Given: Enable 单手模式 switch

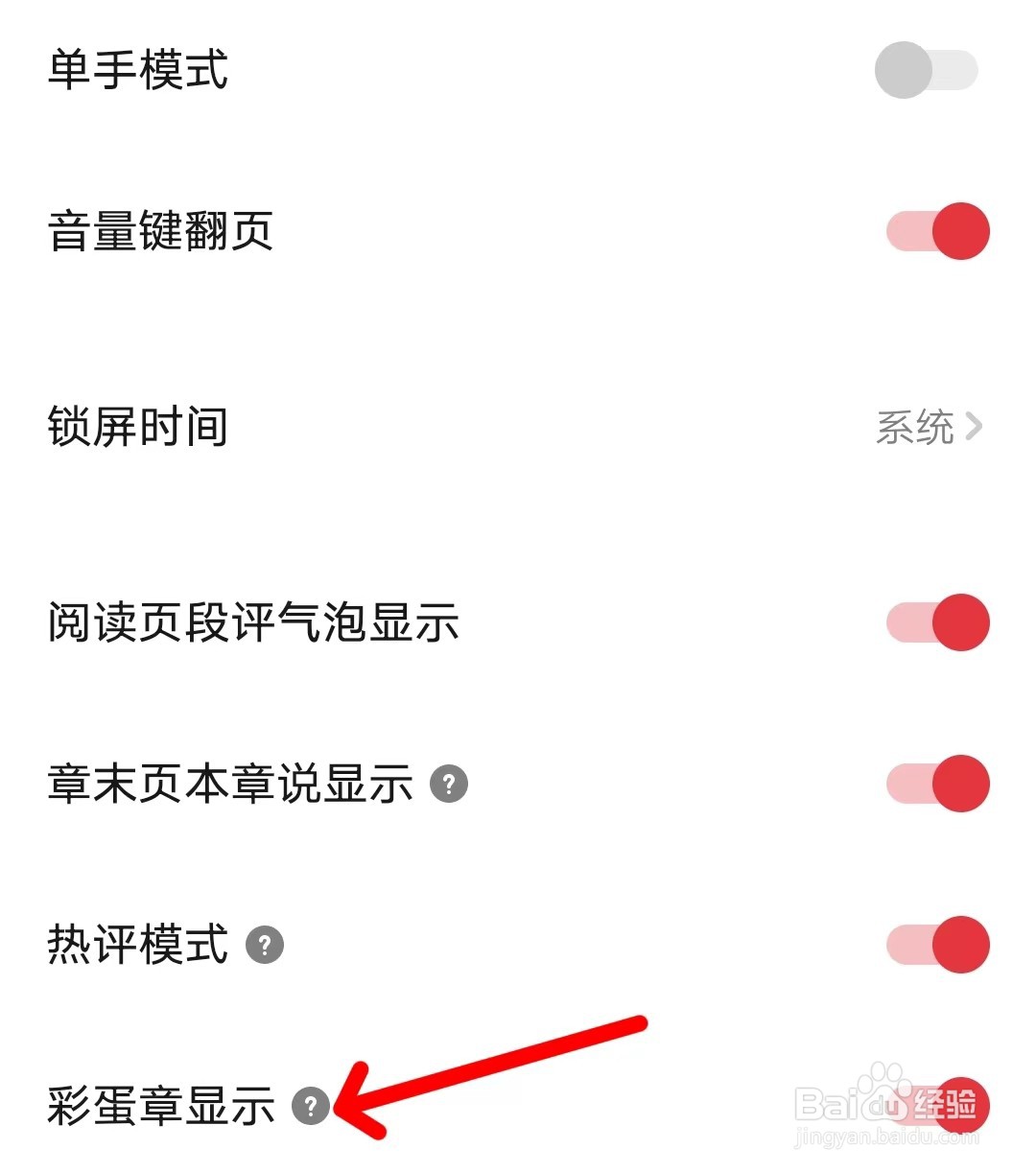Looking at the screenshot, I should click(928, 68).
